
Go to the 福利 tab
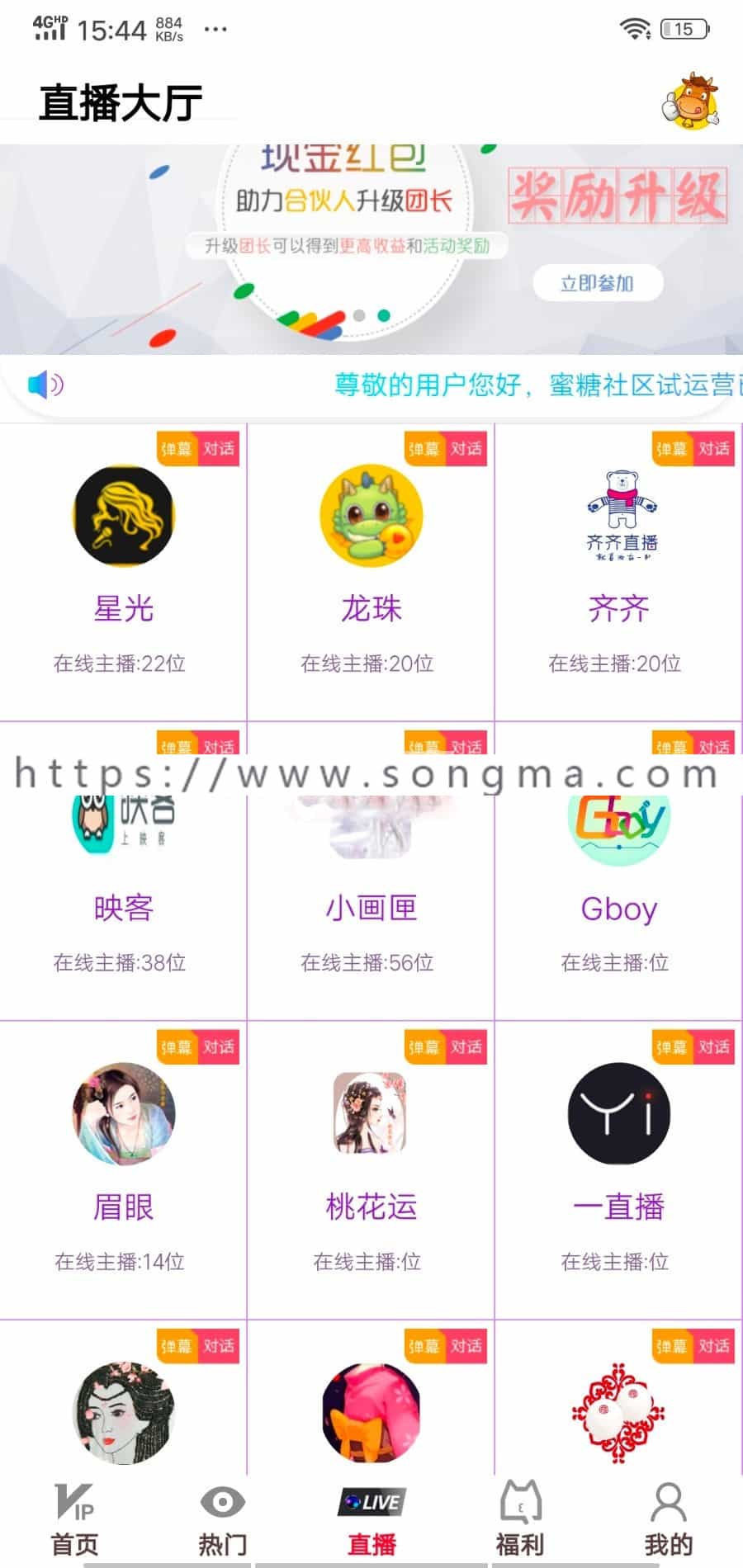coord(520,1520)
